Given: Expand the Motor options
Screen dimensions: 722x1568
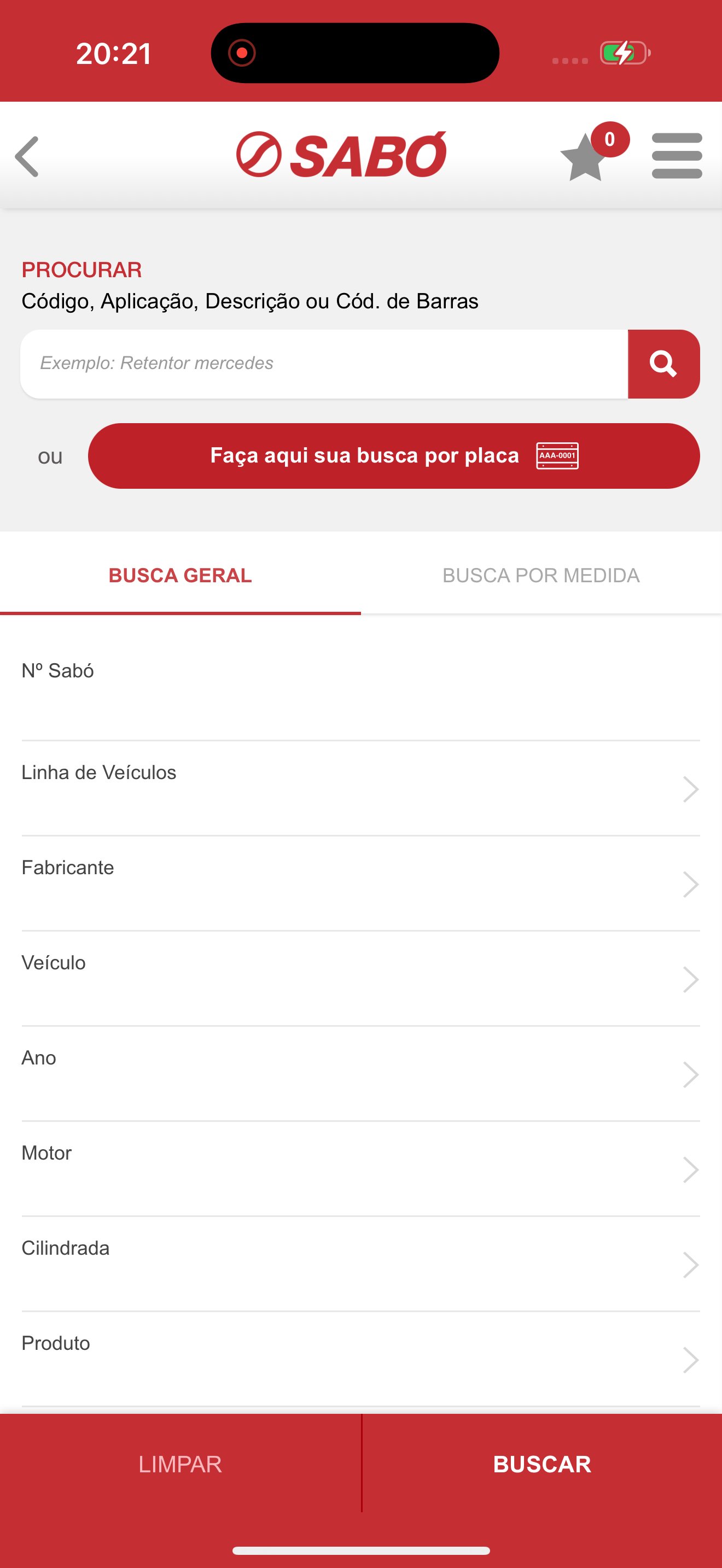Looking at the screenshot, I should pyautogui.click(x=360, y=1169).
